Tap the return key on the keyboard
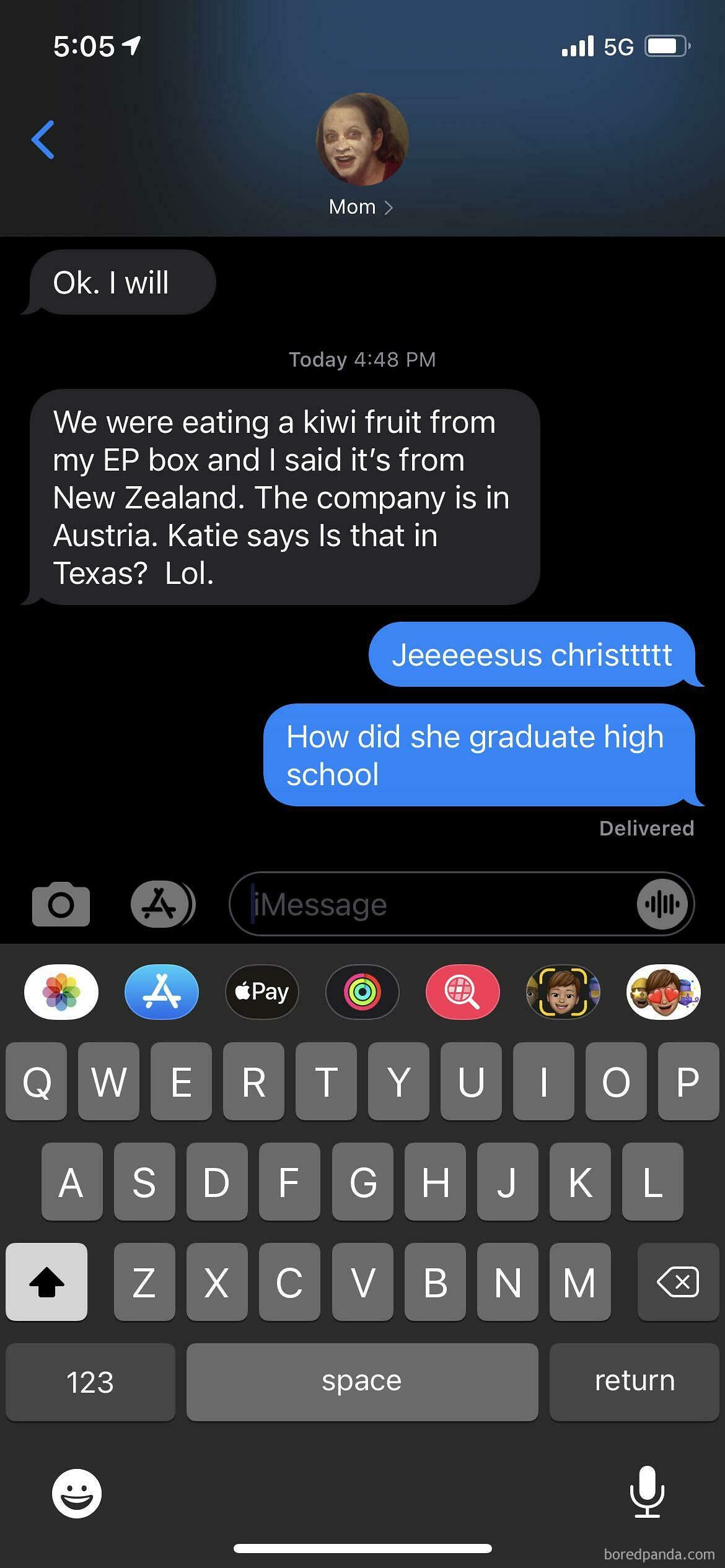 (x=634, y=1382)
